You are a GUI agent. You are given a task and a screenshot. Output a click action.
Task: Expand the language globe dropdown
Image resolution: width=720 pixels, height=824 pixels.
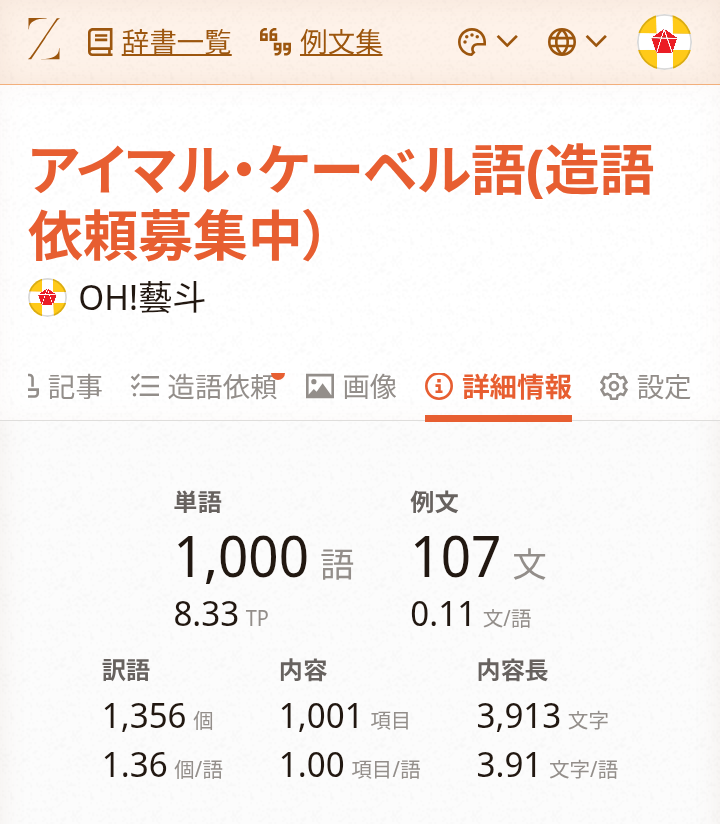click(x=577, y=42)
